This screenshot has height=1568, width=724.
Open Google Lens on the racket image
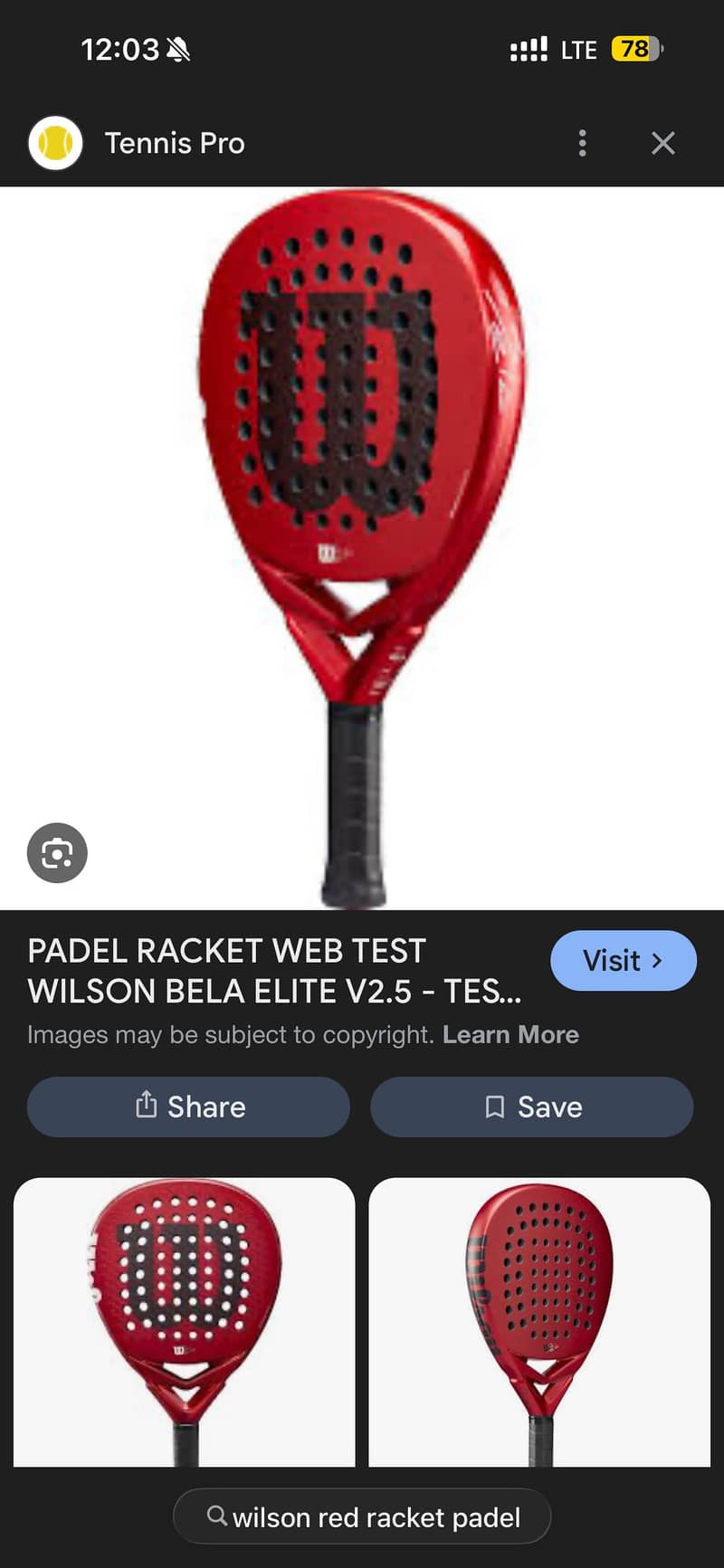point(56,852)
